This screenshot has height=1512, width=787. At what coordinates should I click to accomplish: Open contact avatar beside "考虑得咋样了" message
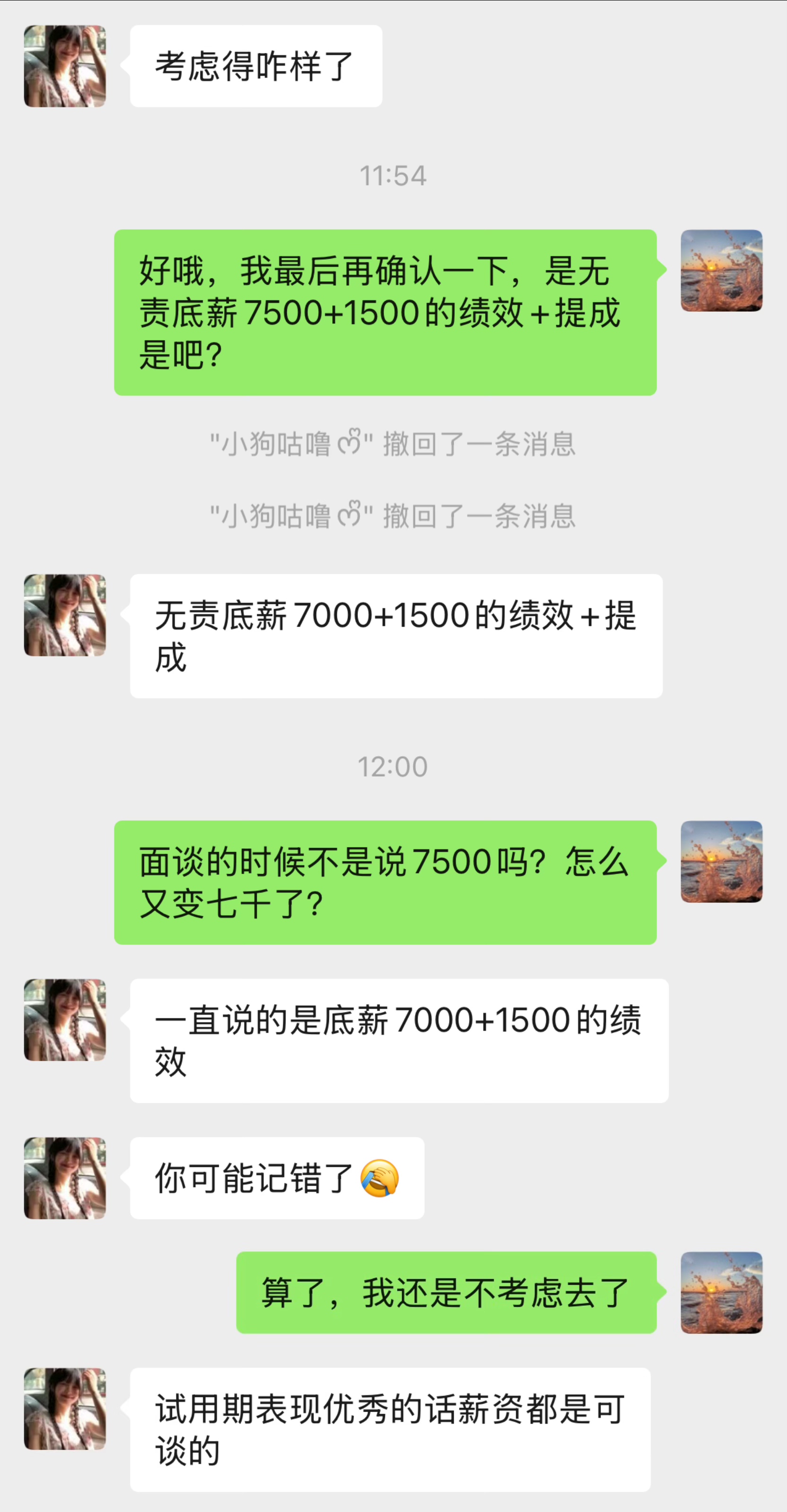click(64, 66)
